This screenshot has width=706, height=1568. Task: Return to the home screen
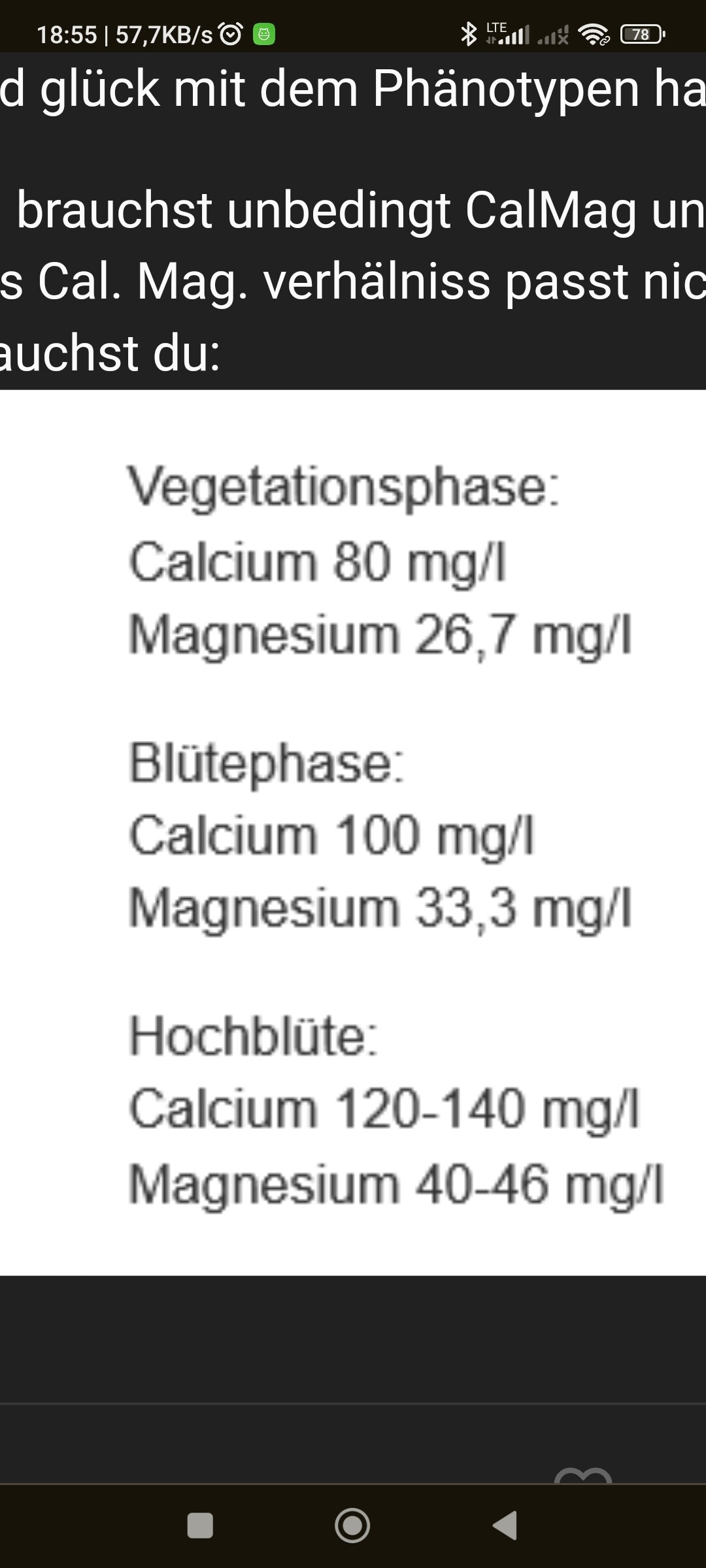352,1526
